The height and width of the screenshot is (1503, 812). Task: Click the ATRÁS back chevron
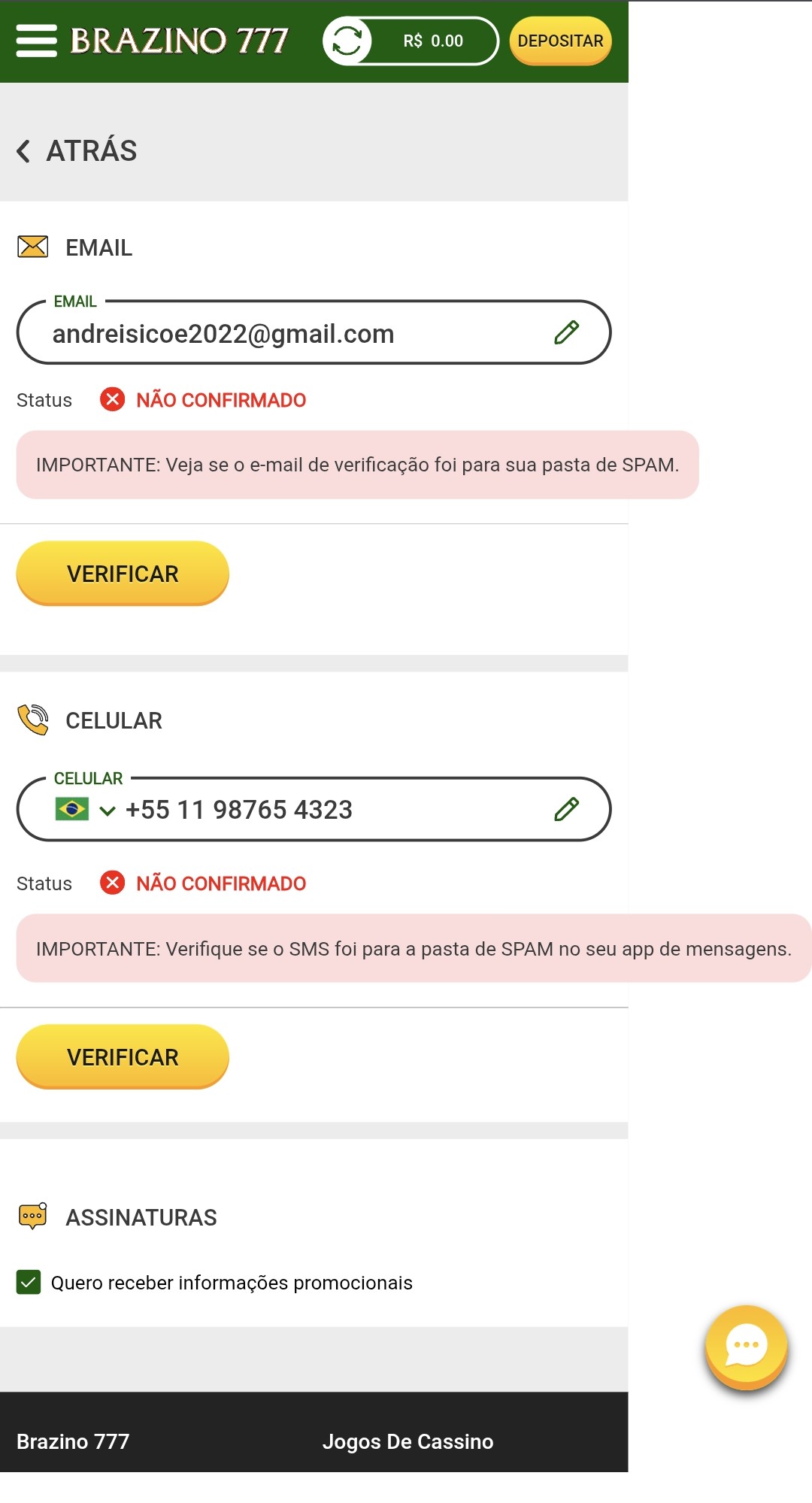coord(23,150)
